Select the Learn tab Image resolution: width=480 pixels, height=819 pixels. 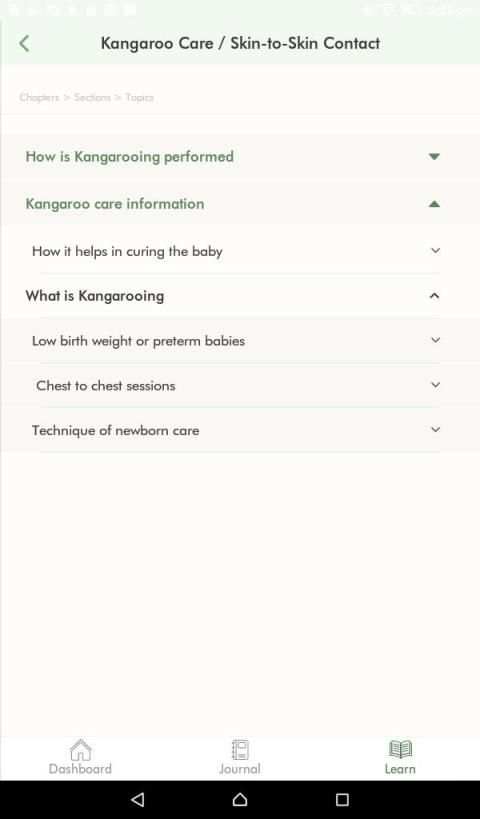400,757
